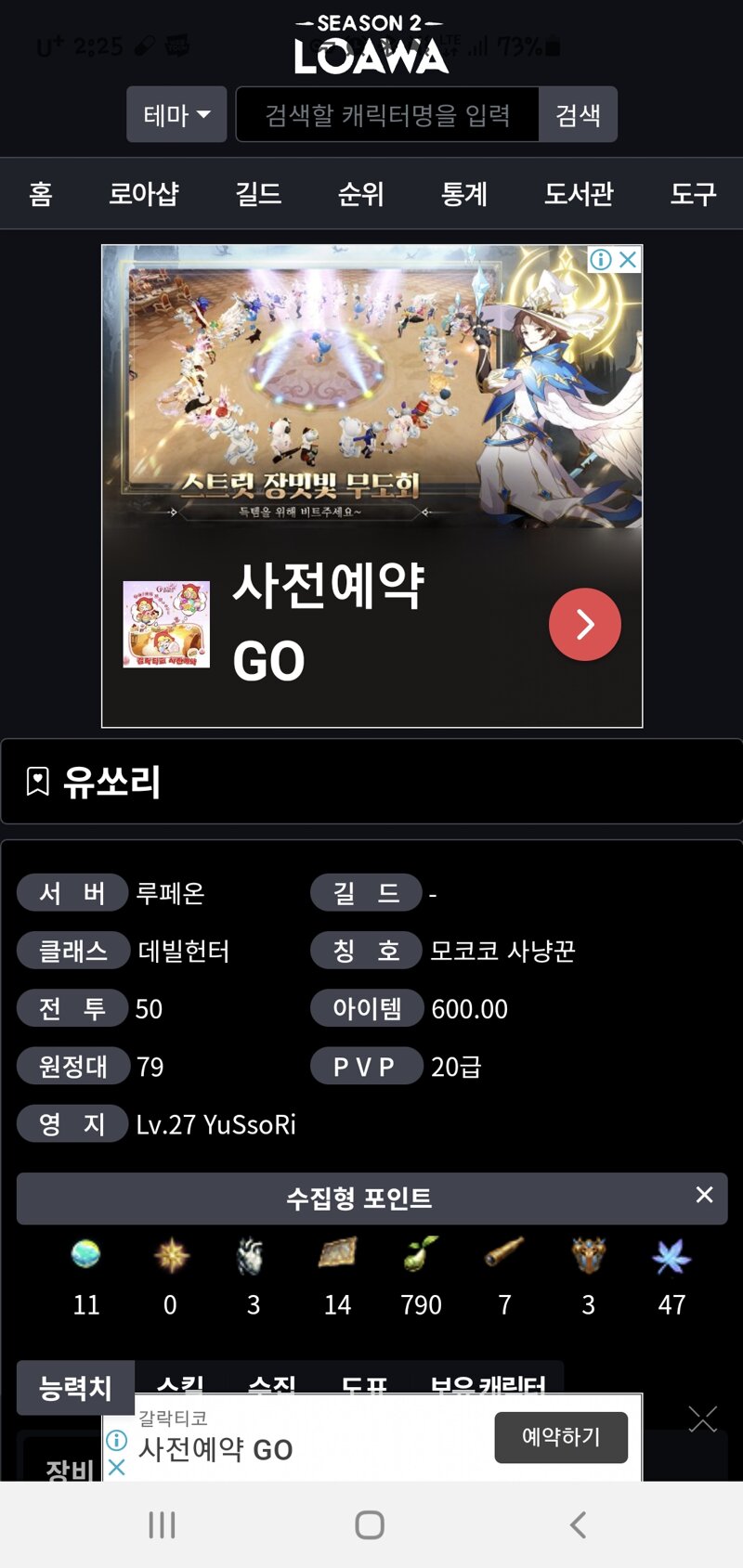Select the 능력치 tab
This screenshot has height=1568, width=743.
coord(75,1388)
